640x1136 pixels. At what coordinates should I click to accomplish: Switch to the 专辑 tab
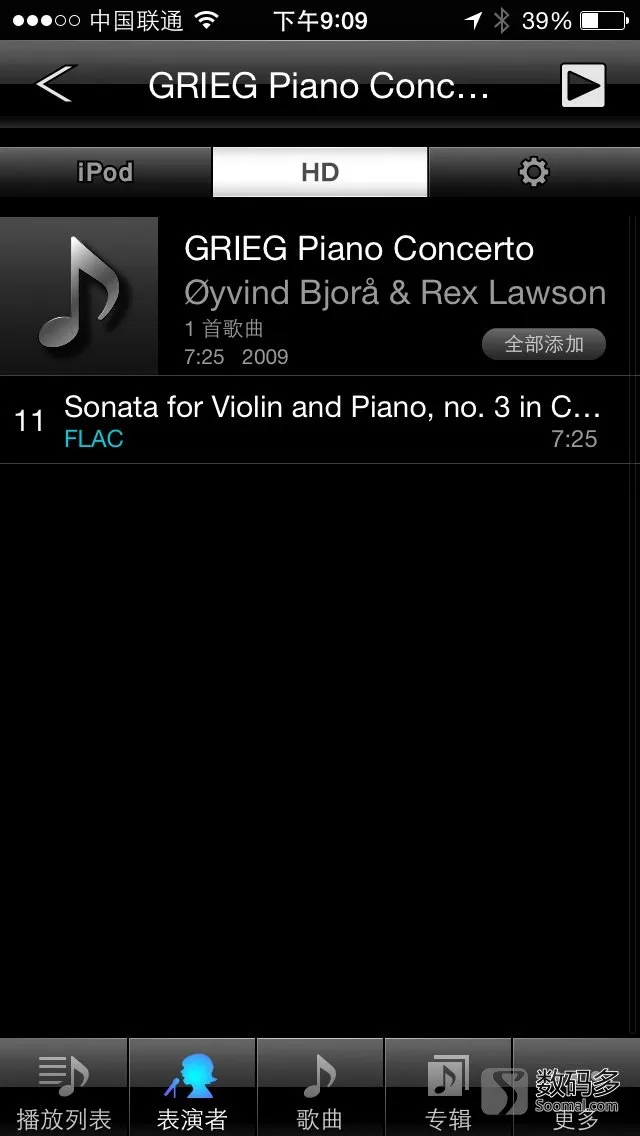[x=448, y=1090]
